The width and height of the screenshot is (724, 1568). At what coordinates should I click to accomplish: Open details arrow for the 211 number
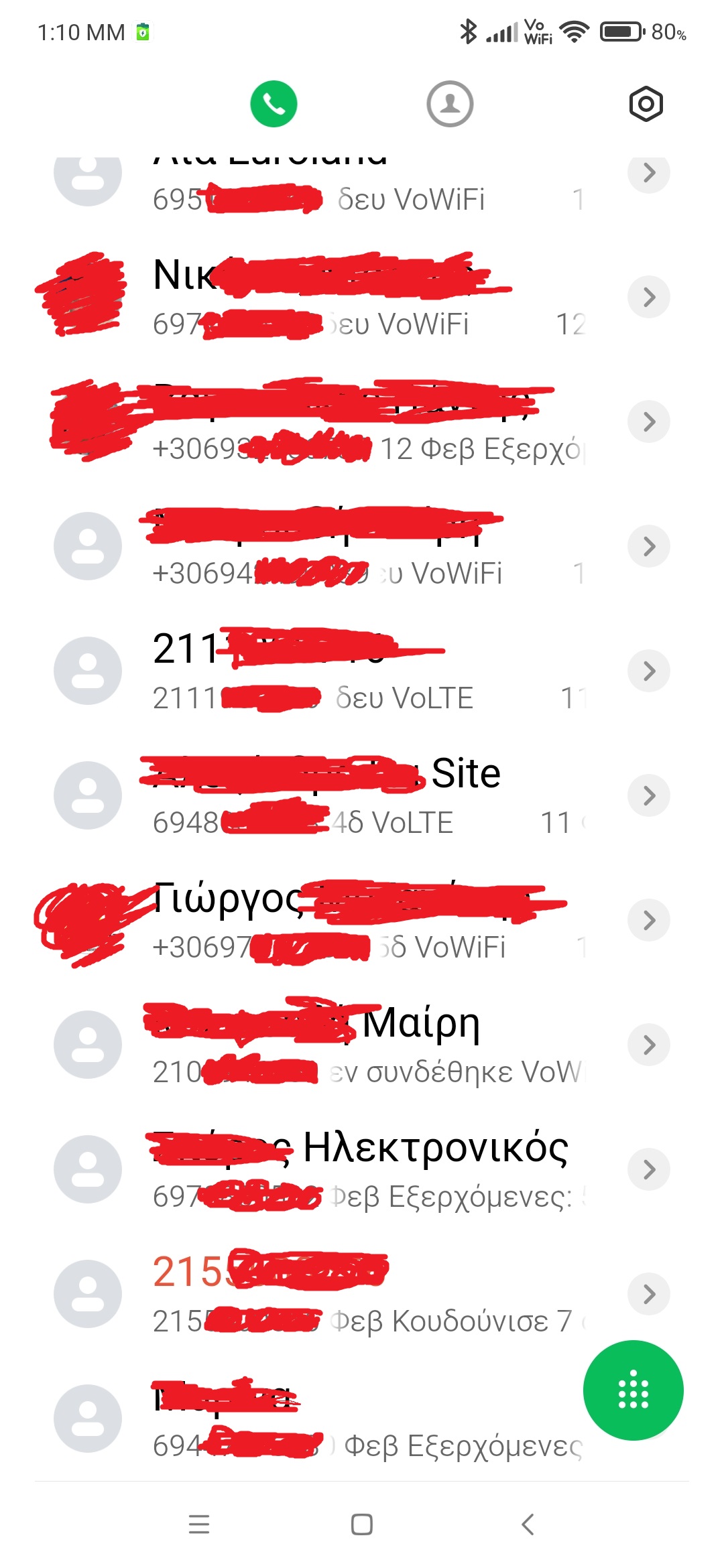click(648, 671)
